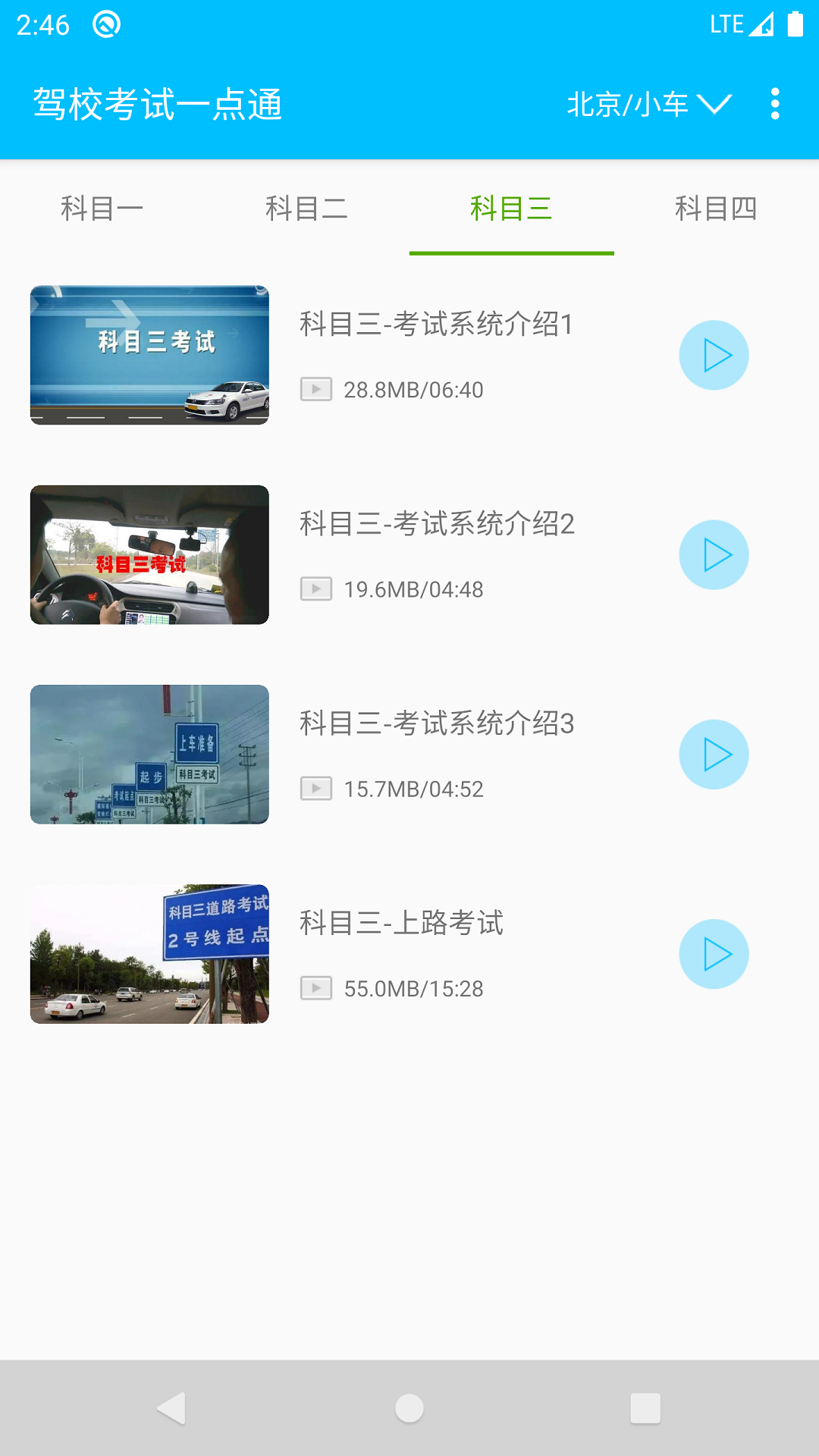Click the 科目三-考试系统介绍2 title text
Image resolution: width=819 pixels, height=1456 pixels.
click(x=435, y=525)
